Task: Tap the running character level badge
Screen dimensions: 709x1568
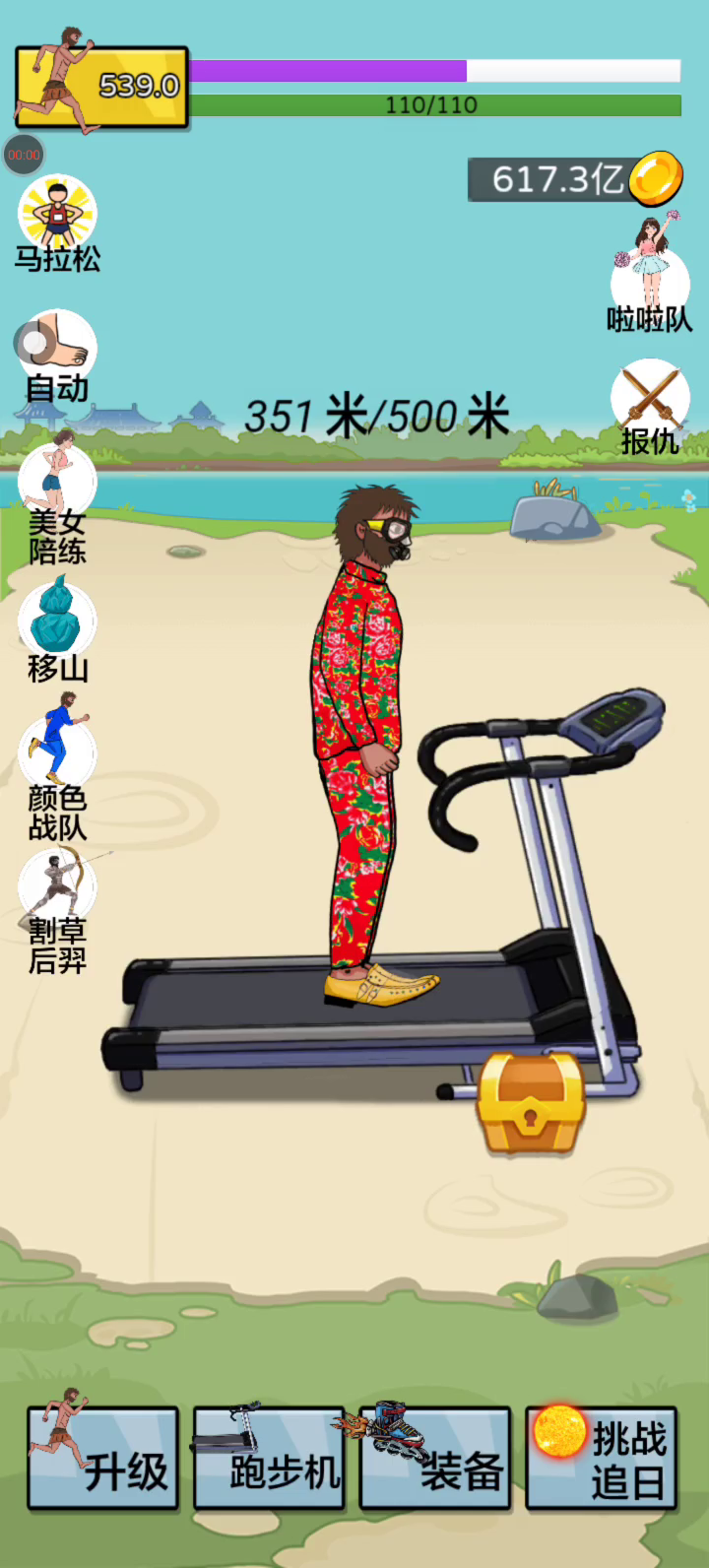Action: click(x=101, y=87)
